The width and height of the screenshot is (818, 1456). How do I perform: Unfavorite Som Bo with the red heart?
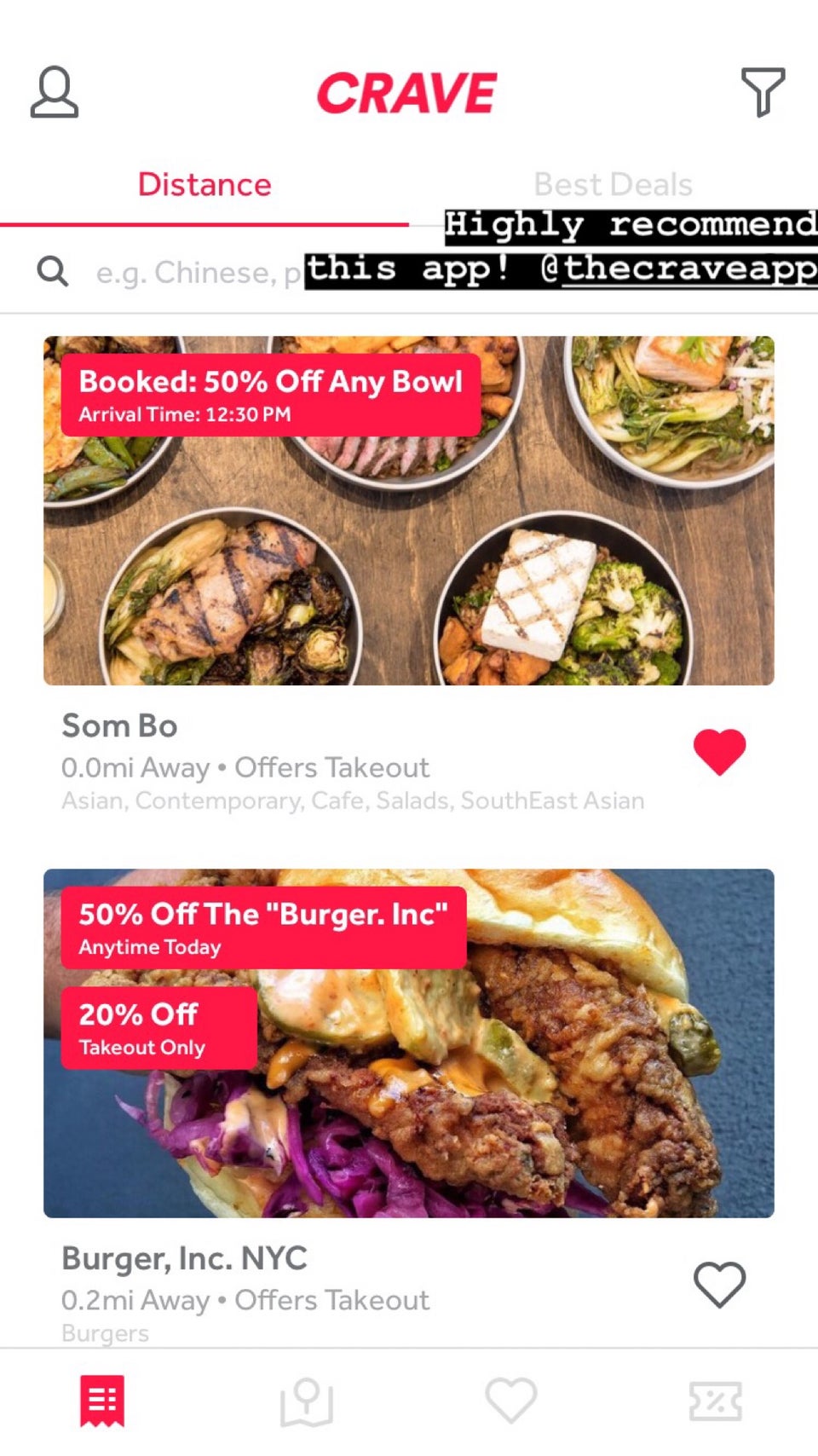tap(719, 752)
